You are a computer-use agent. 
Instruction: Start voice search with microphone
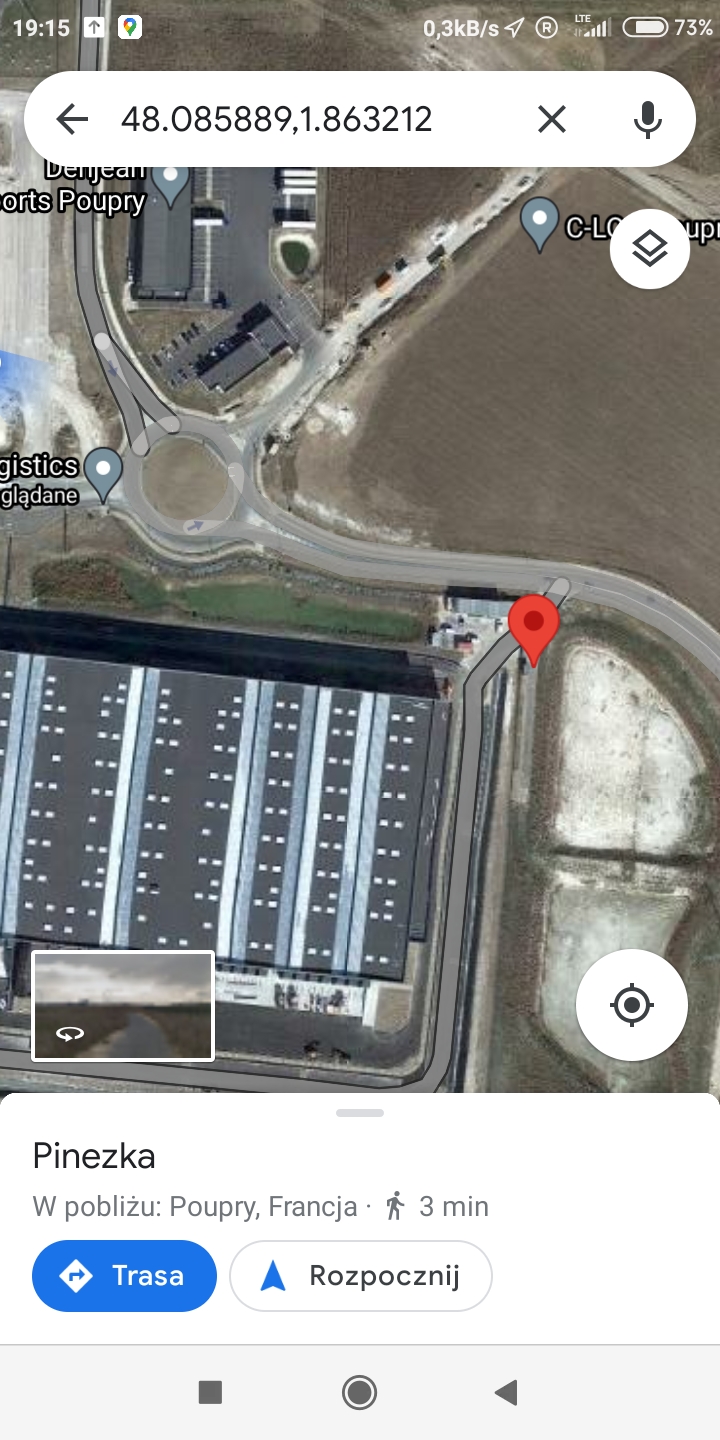click(647, 120)
